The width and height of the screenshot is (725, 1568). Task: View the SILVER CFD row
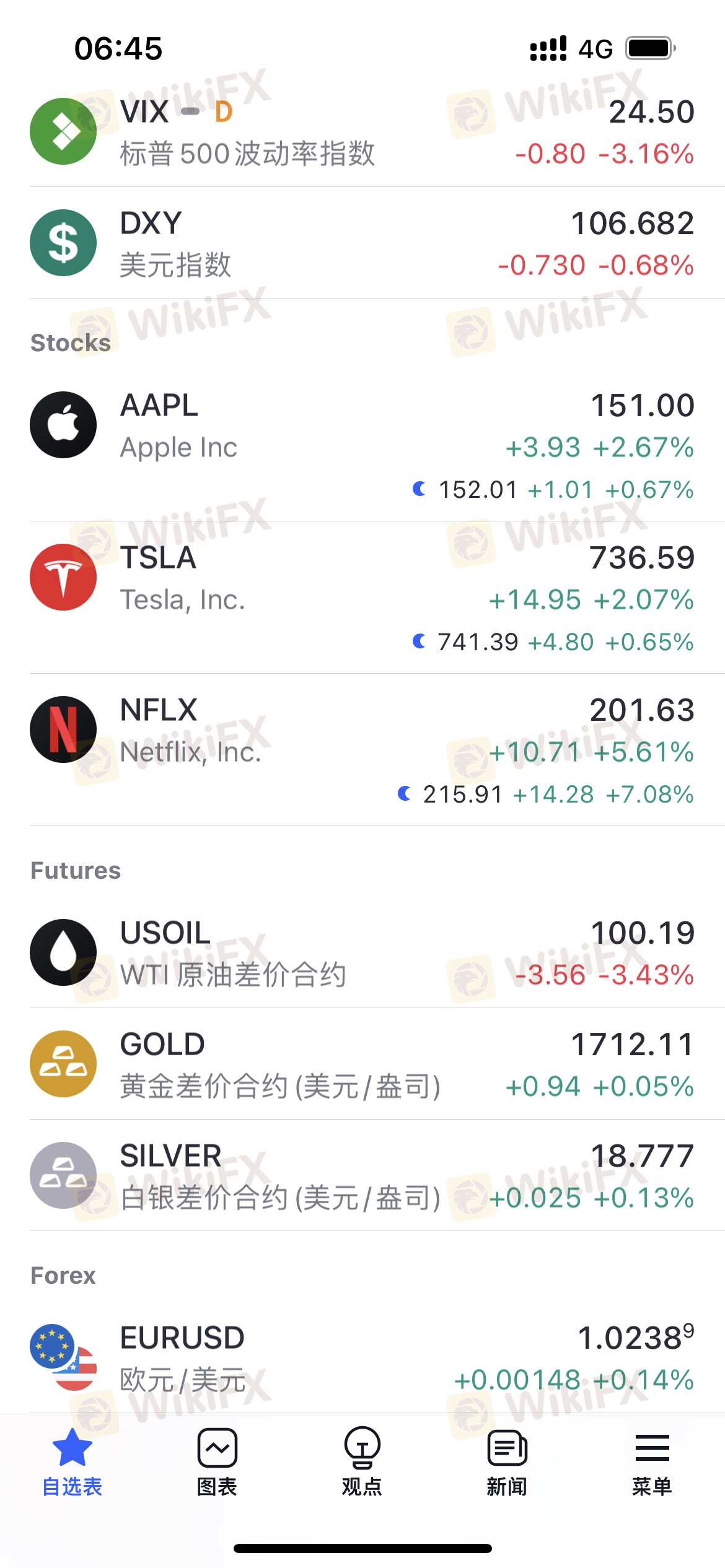[x=362, y=1175]
